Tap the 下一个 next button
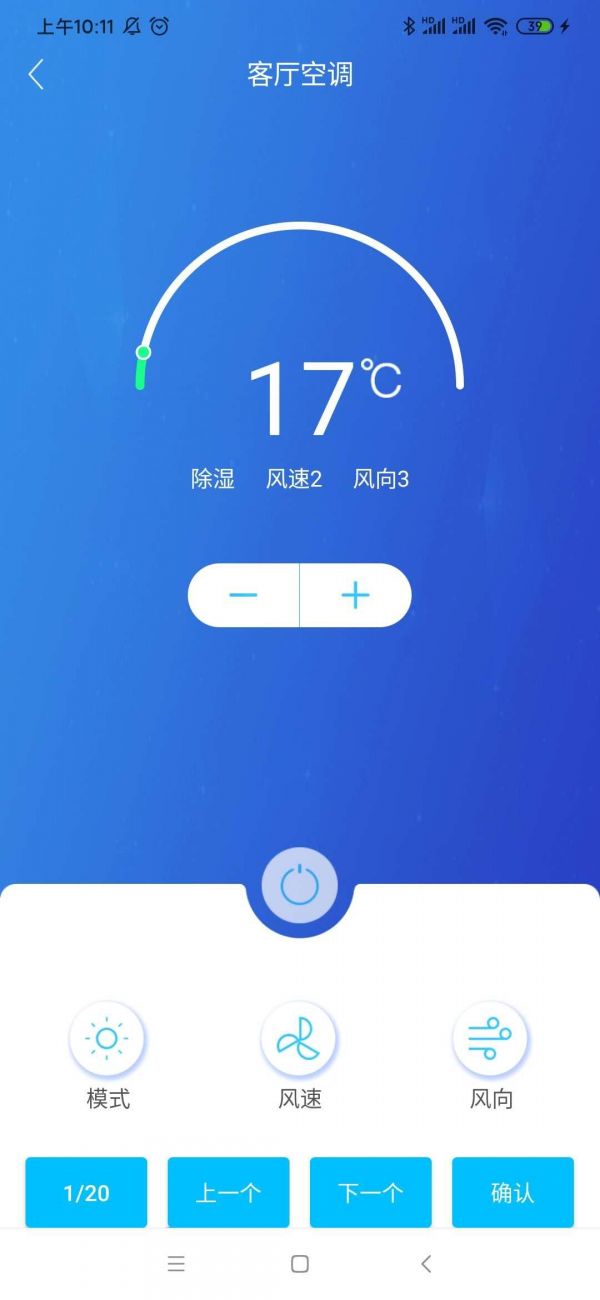600x1300 pixels. (x=370, y=1192)
